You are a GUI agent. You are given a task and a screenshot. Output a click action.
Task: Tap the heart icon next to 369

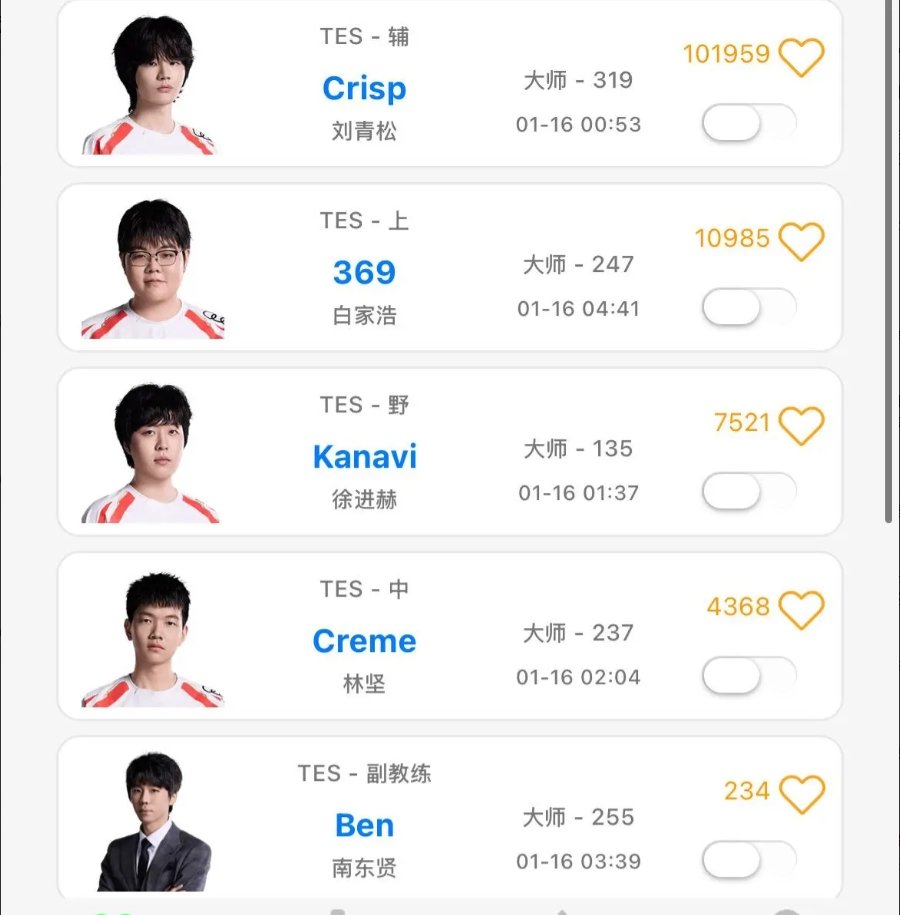[800, 240]
